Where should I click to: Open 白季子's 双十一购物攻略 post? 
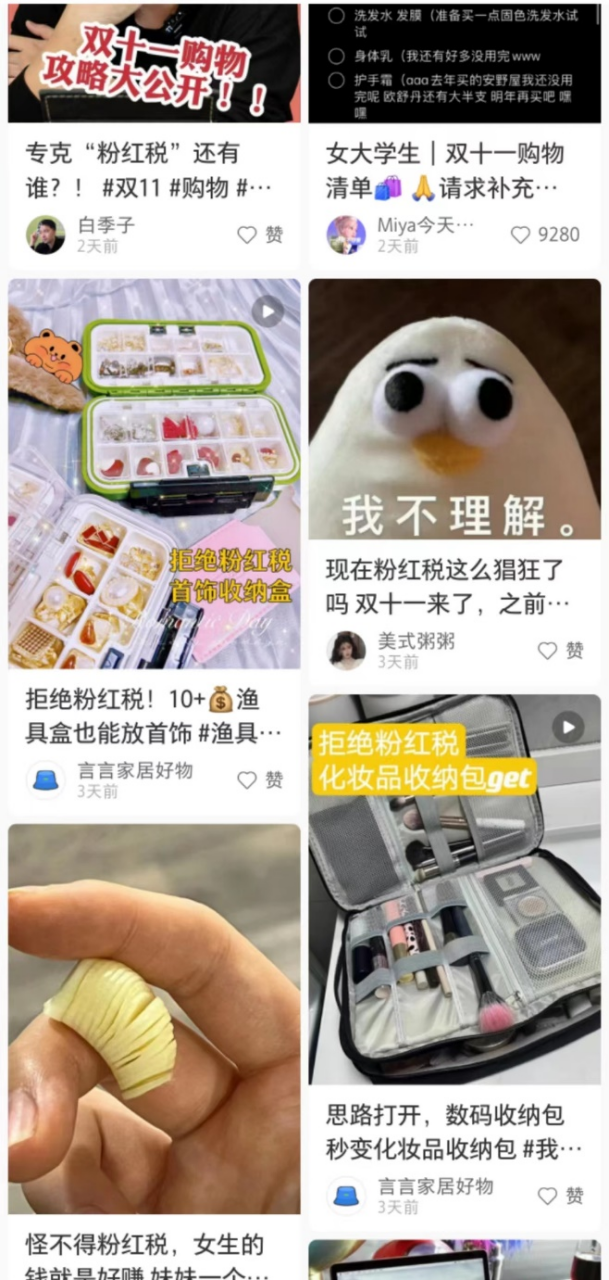[x=154, y=62]
